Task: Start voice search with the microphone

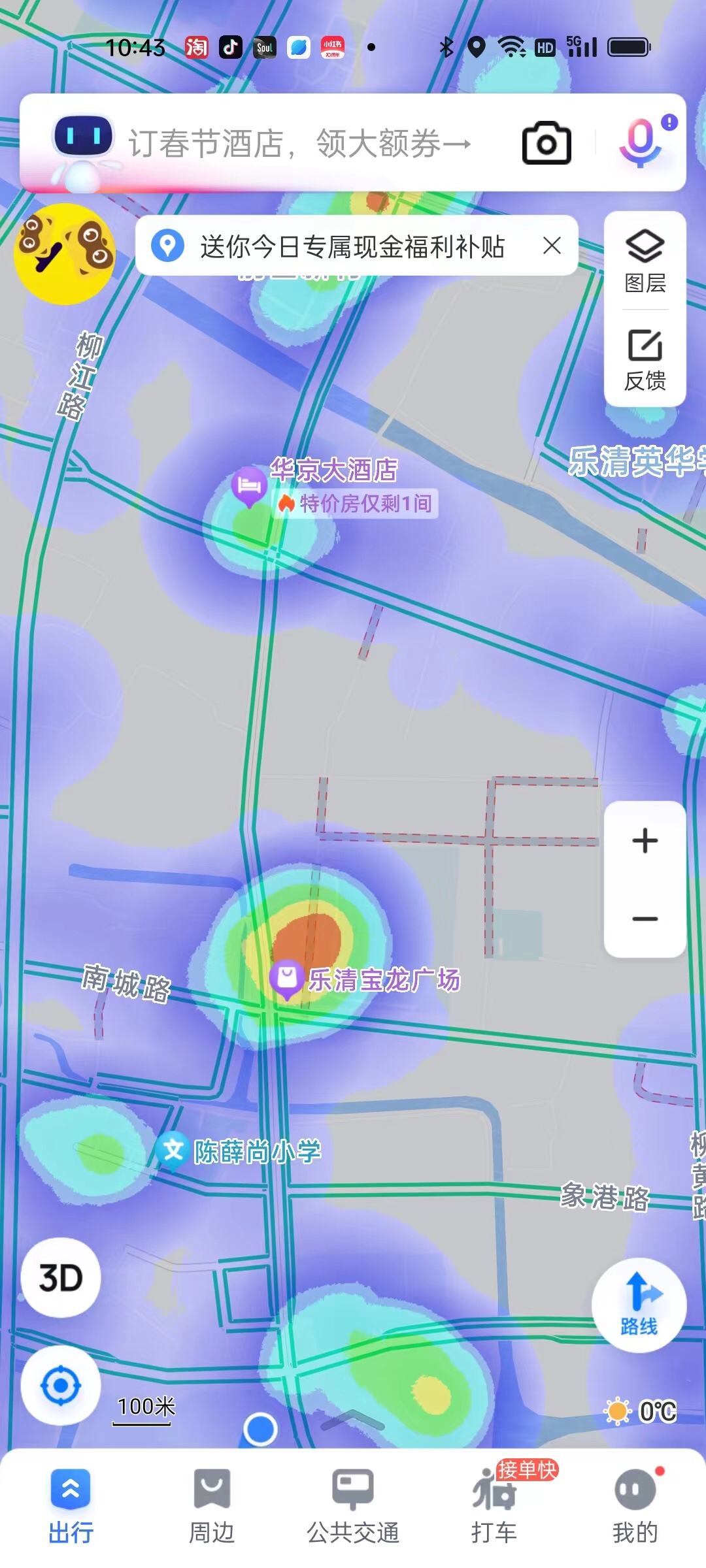Action: (641, 142)
